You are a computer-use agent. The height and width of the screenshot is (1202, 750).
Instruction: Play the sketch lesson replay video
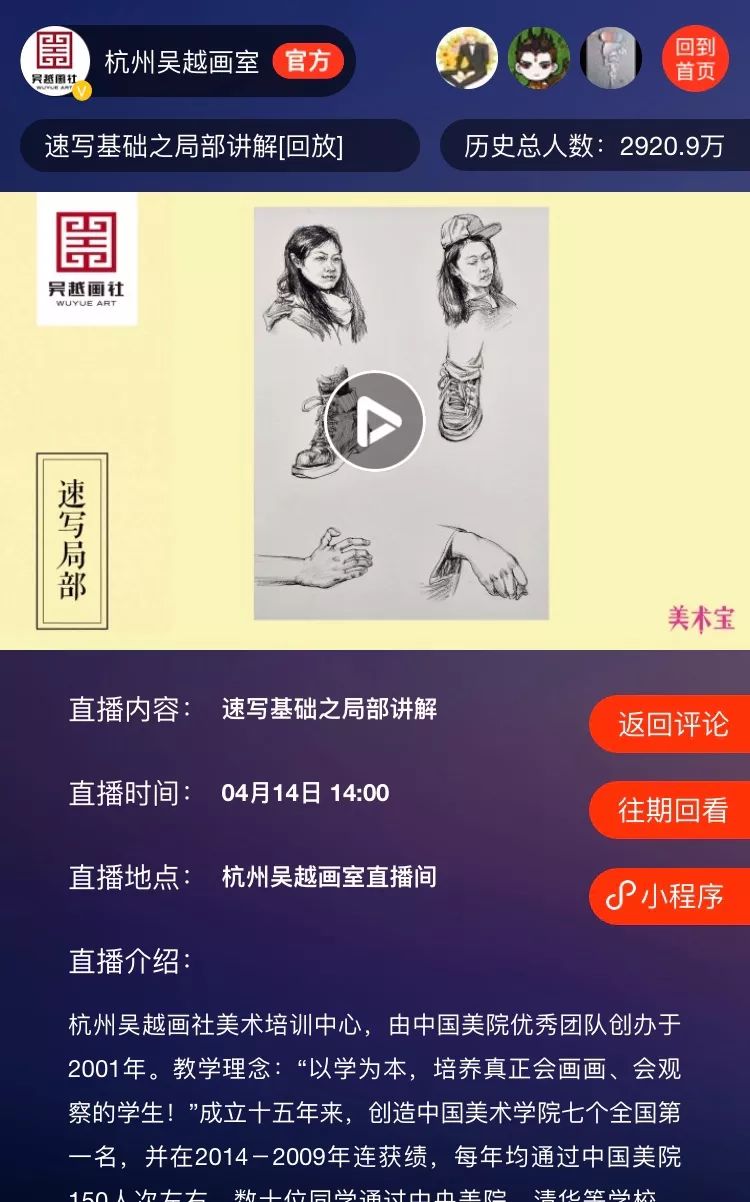coord(375,422)
